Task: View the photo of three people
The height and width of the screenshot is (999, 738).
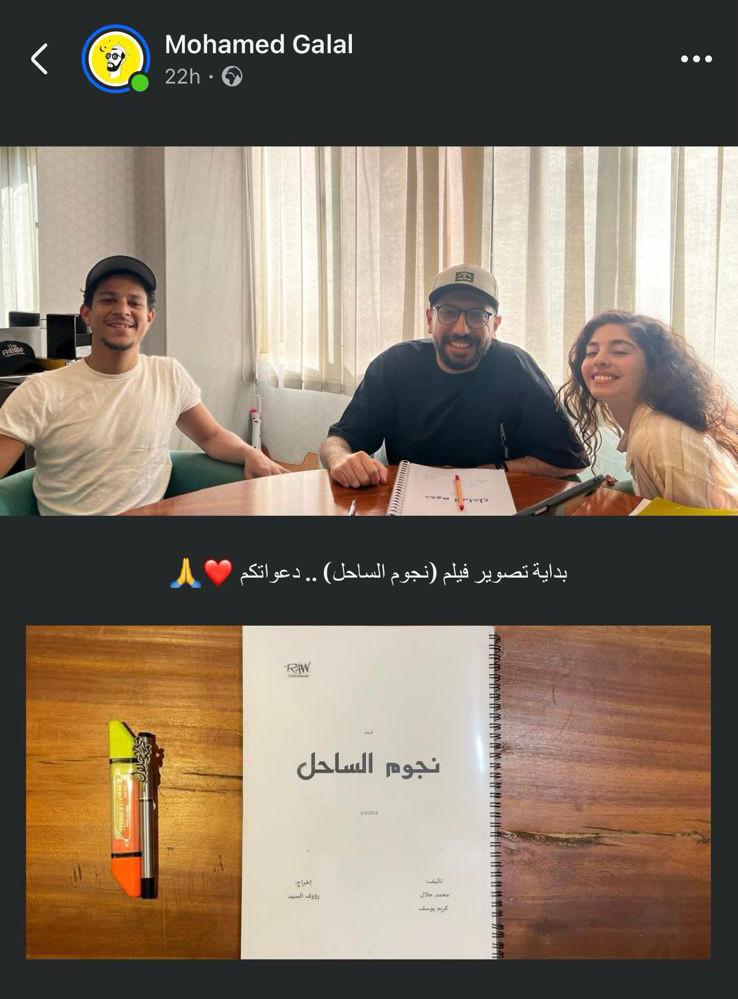Action: pyautogui.click(x=369, y=331)
